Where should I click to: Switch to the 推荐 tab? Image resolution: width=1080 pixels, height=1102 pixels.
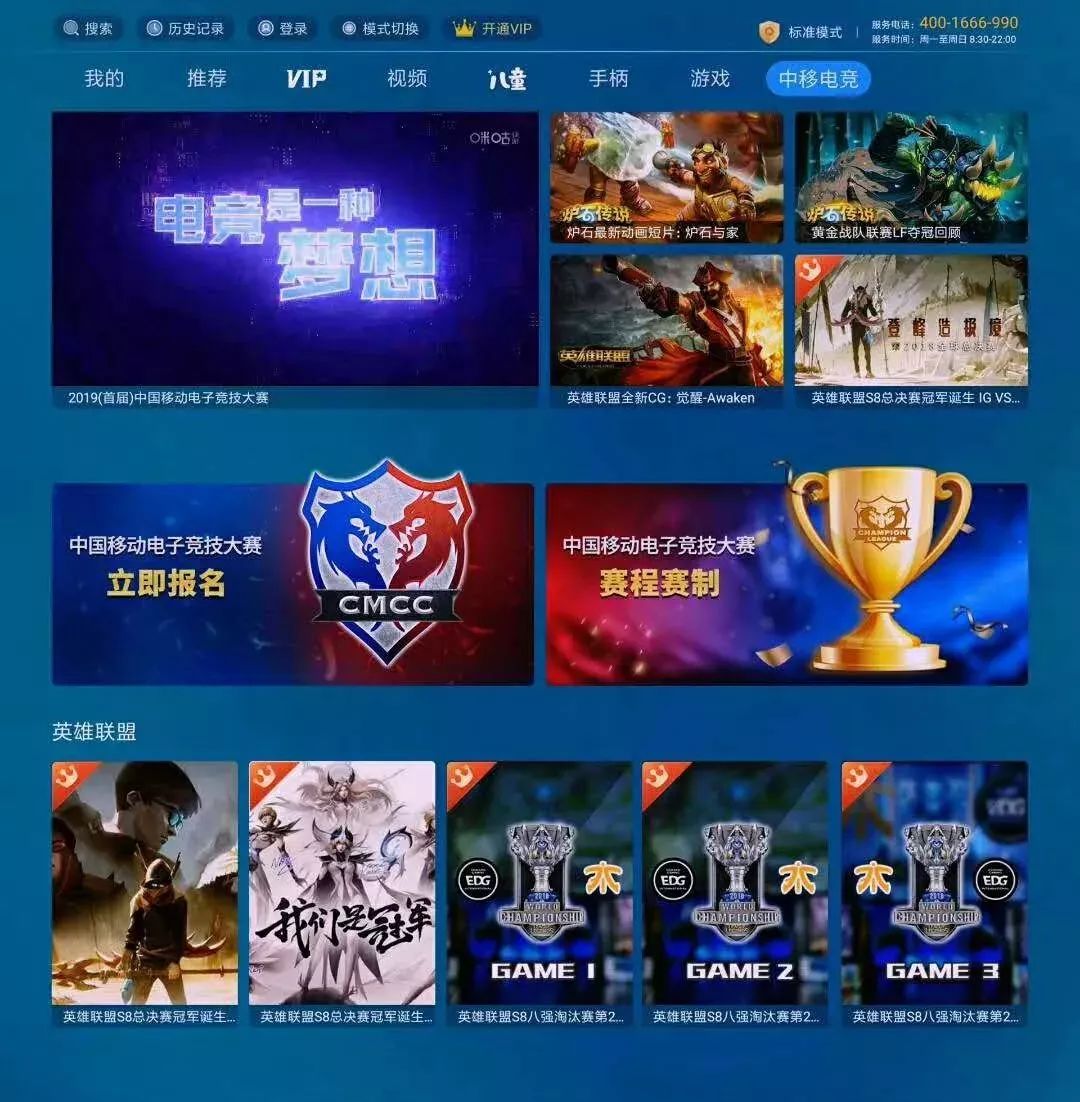pos(207,78)
